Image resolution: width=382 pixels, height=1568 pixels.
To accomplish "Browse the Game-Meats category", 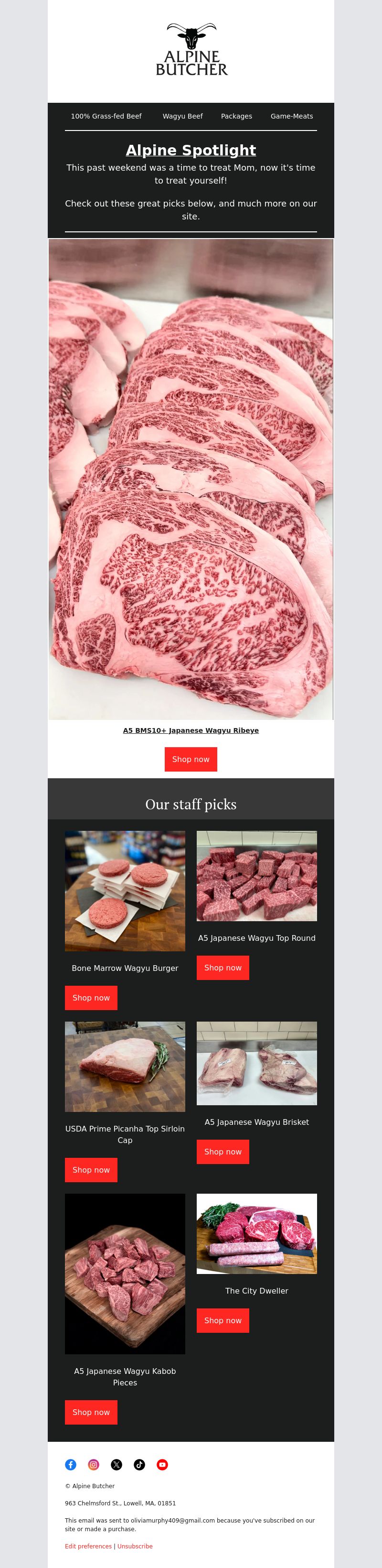I will click(291, 116).
